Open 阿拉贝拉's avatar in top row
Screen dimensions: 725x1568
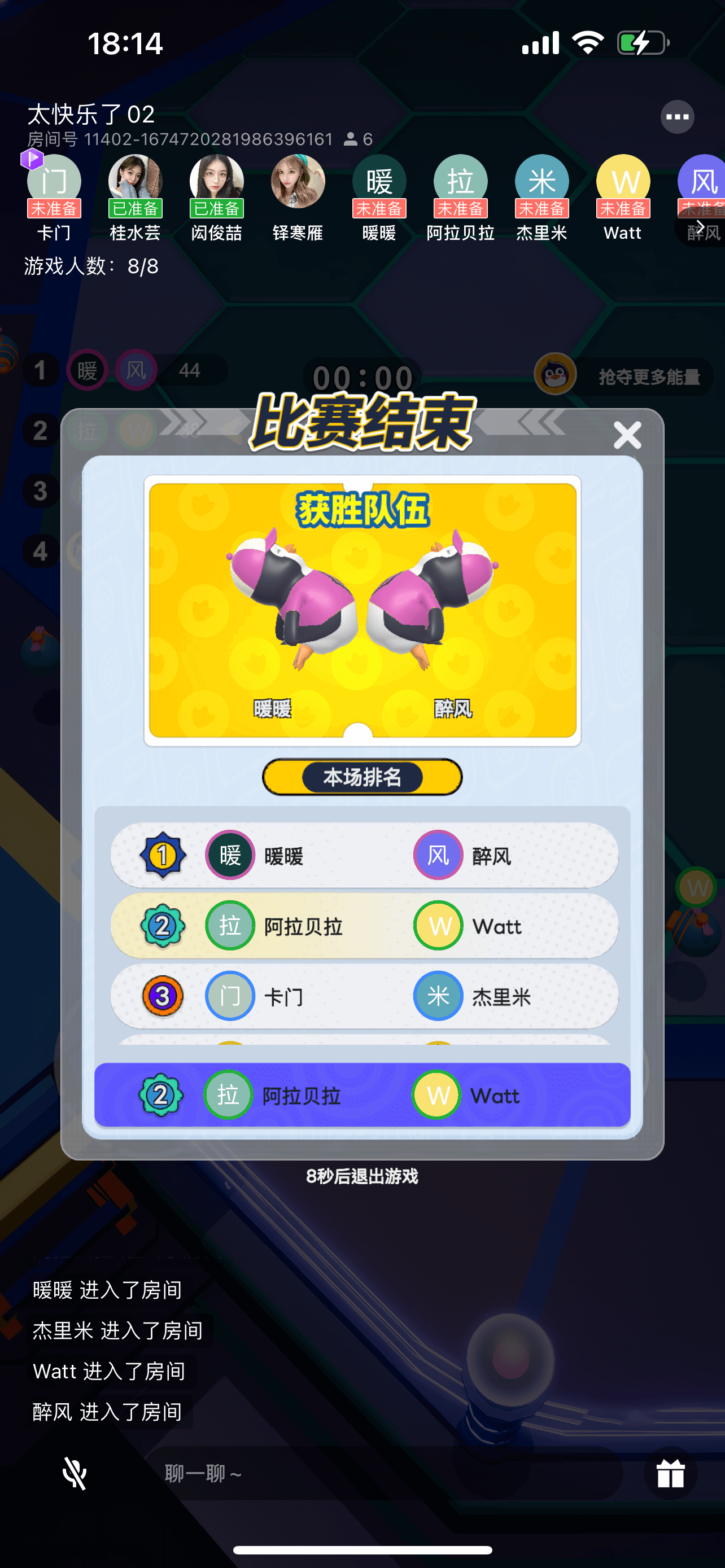[x=460, y=181]
